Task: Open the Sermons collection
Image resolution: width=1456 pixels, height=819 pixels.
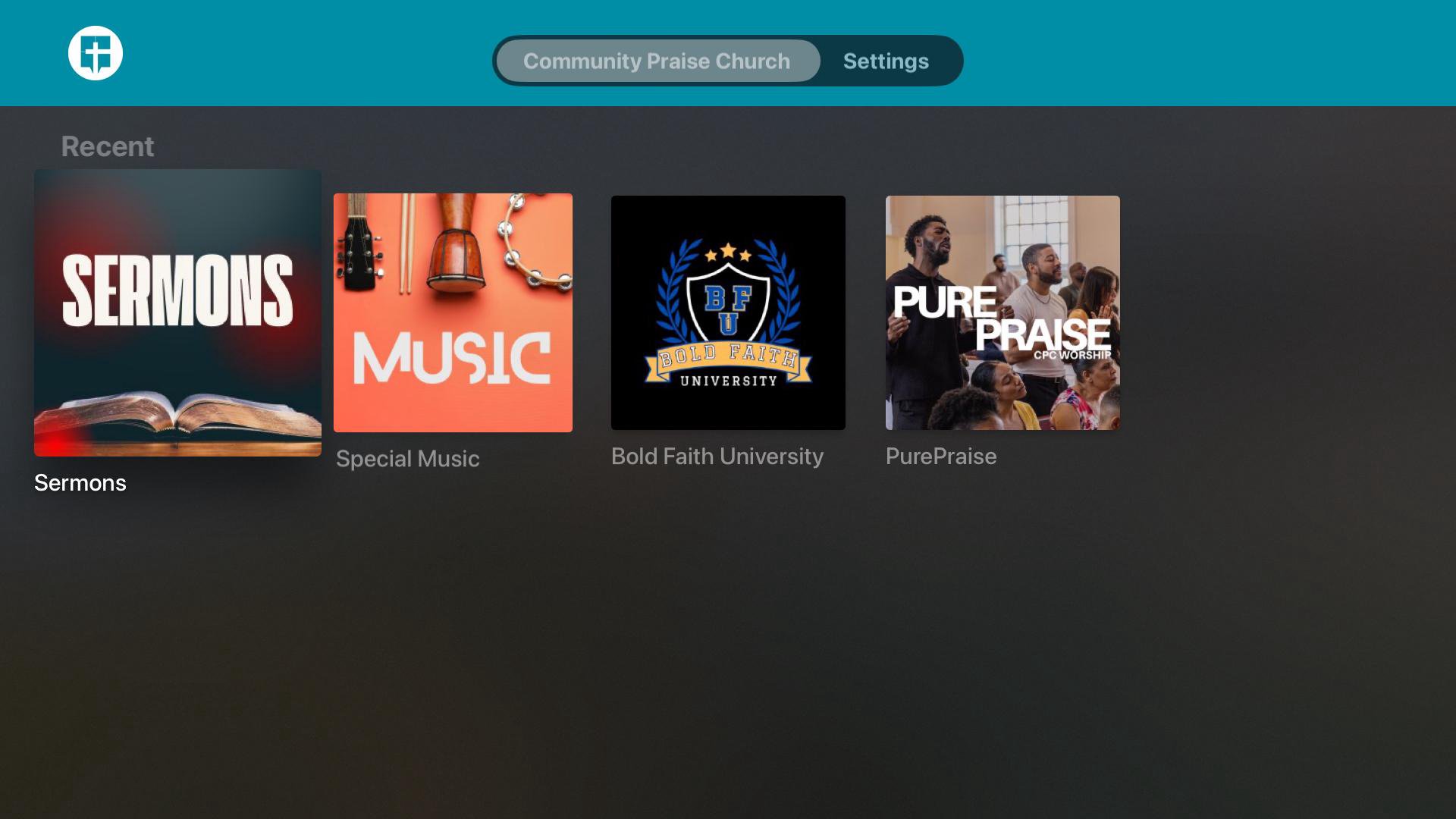Action: tap(177, 312)
